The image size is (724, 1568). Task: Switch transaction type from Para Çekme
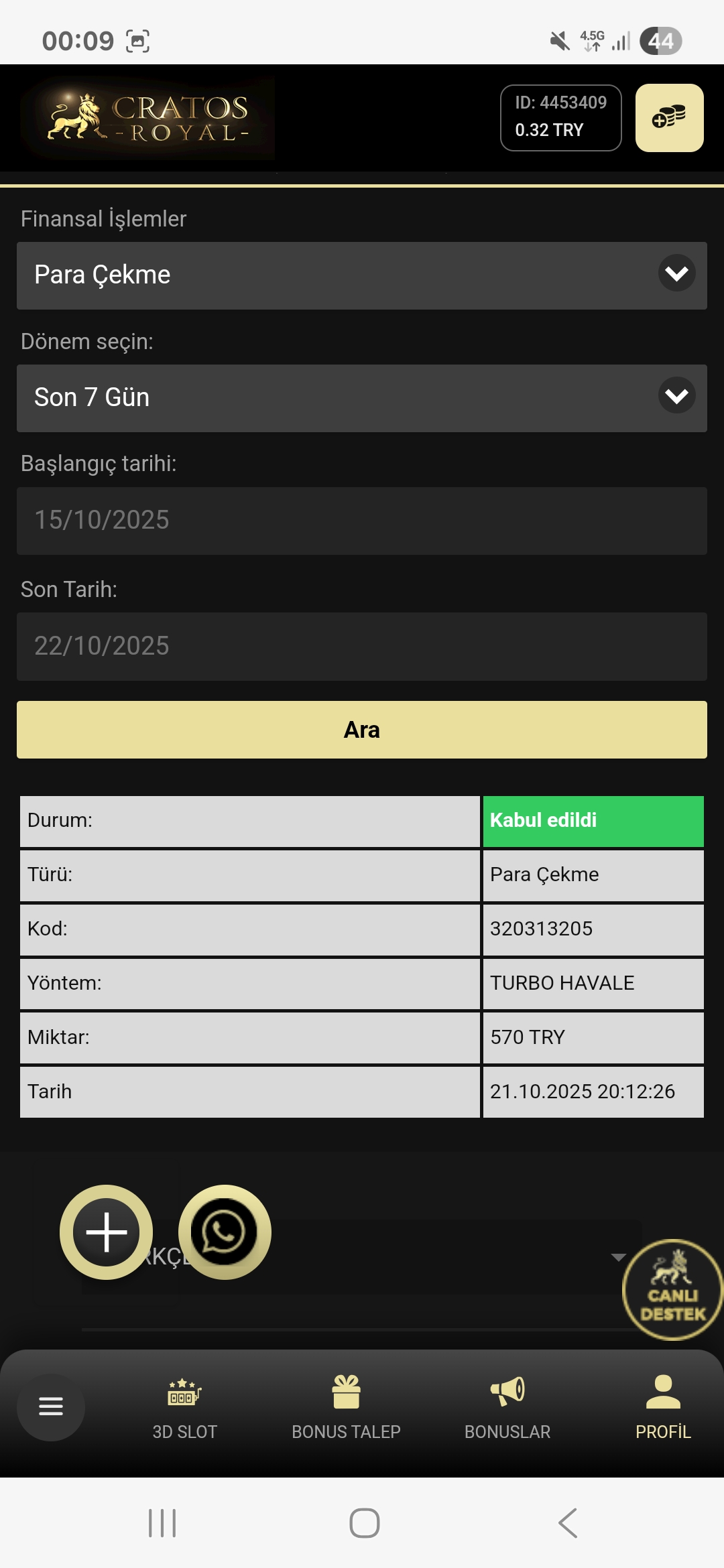(362, 275)
